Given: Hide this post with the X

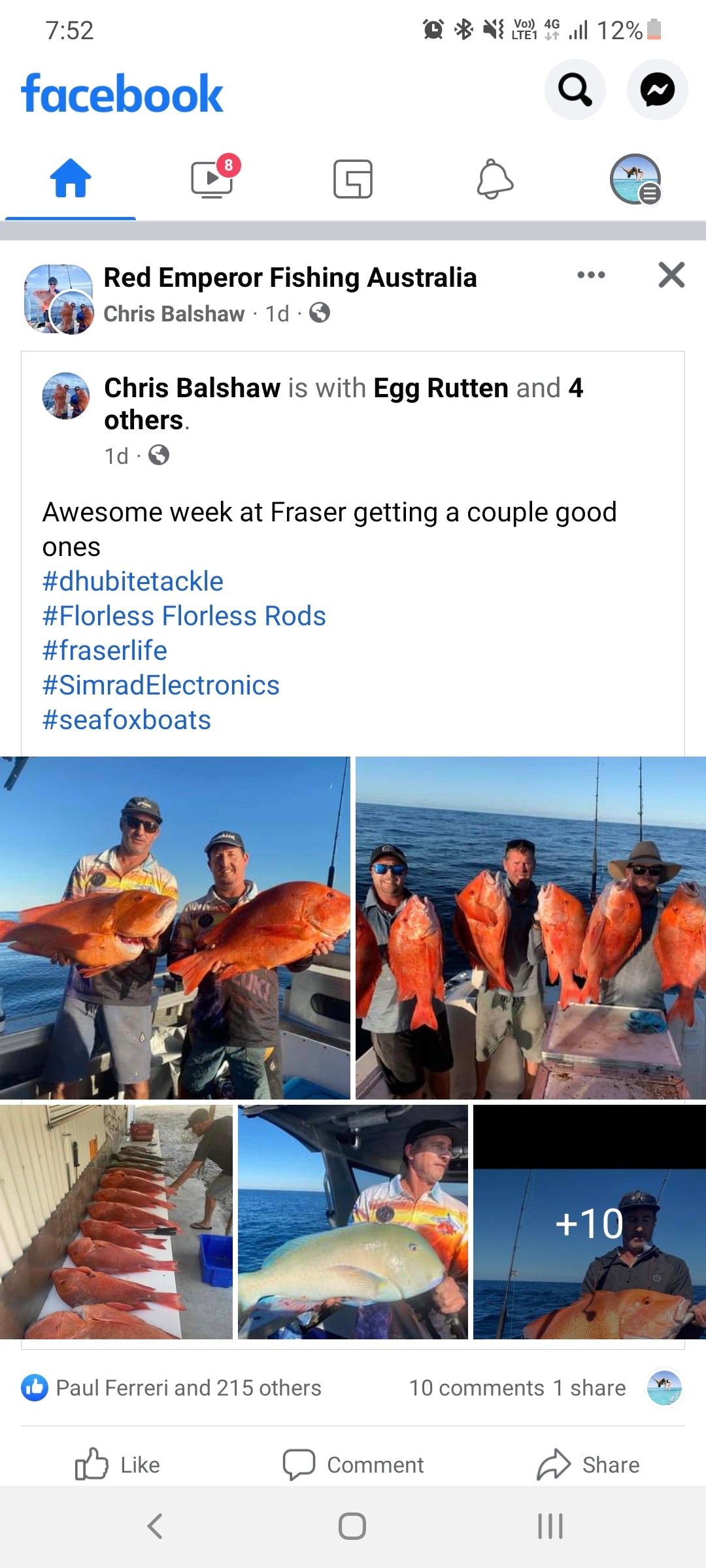Looking at the screenshot, I should [x=671, y=275].
